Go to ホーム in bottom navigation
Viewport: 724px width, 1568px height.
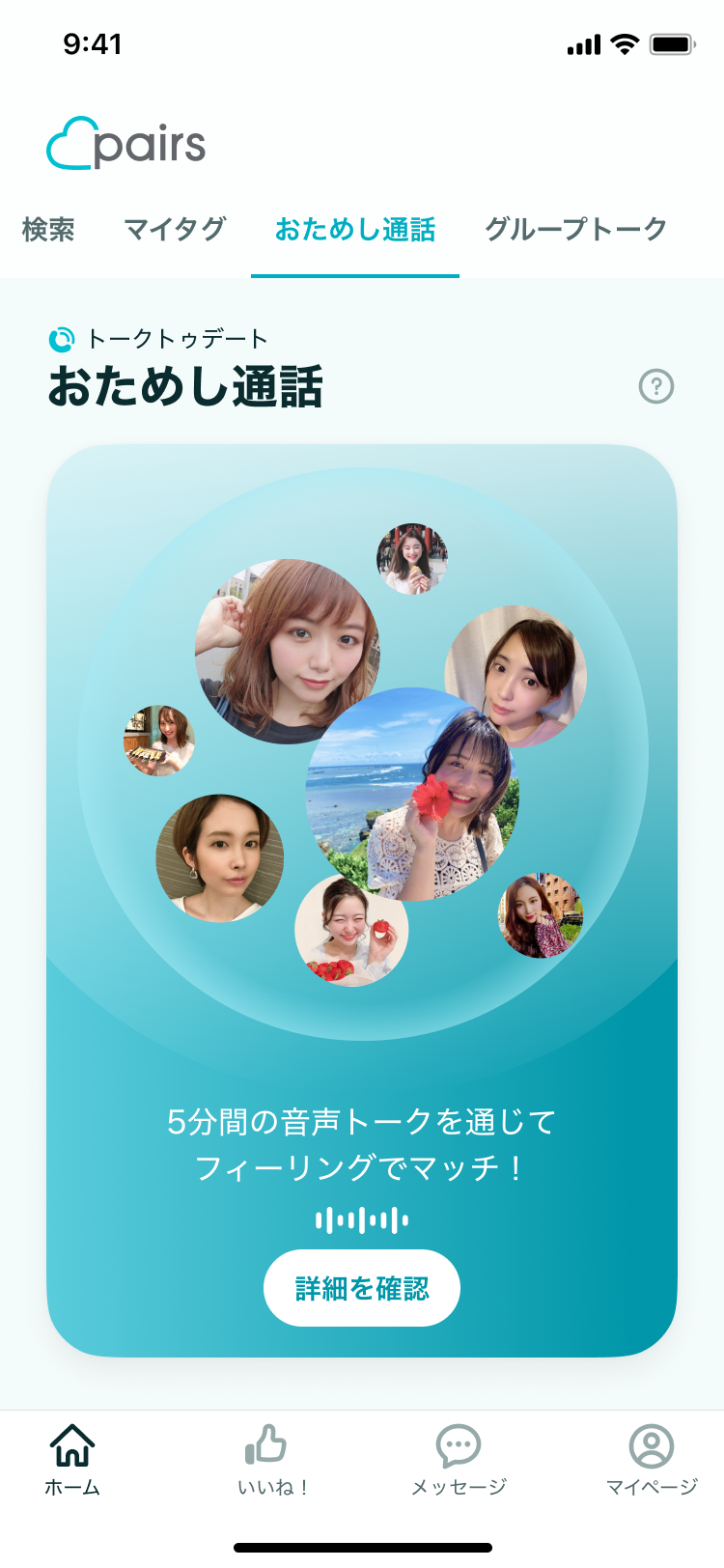72,1459
